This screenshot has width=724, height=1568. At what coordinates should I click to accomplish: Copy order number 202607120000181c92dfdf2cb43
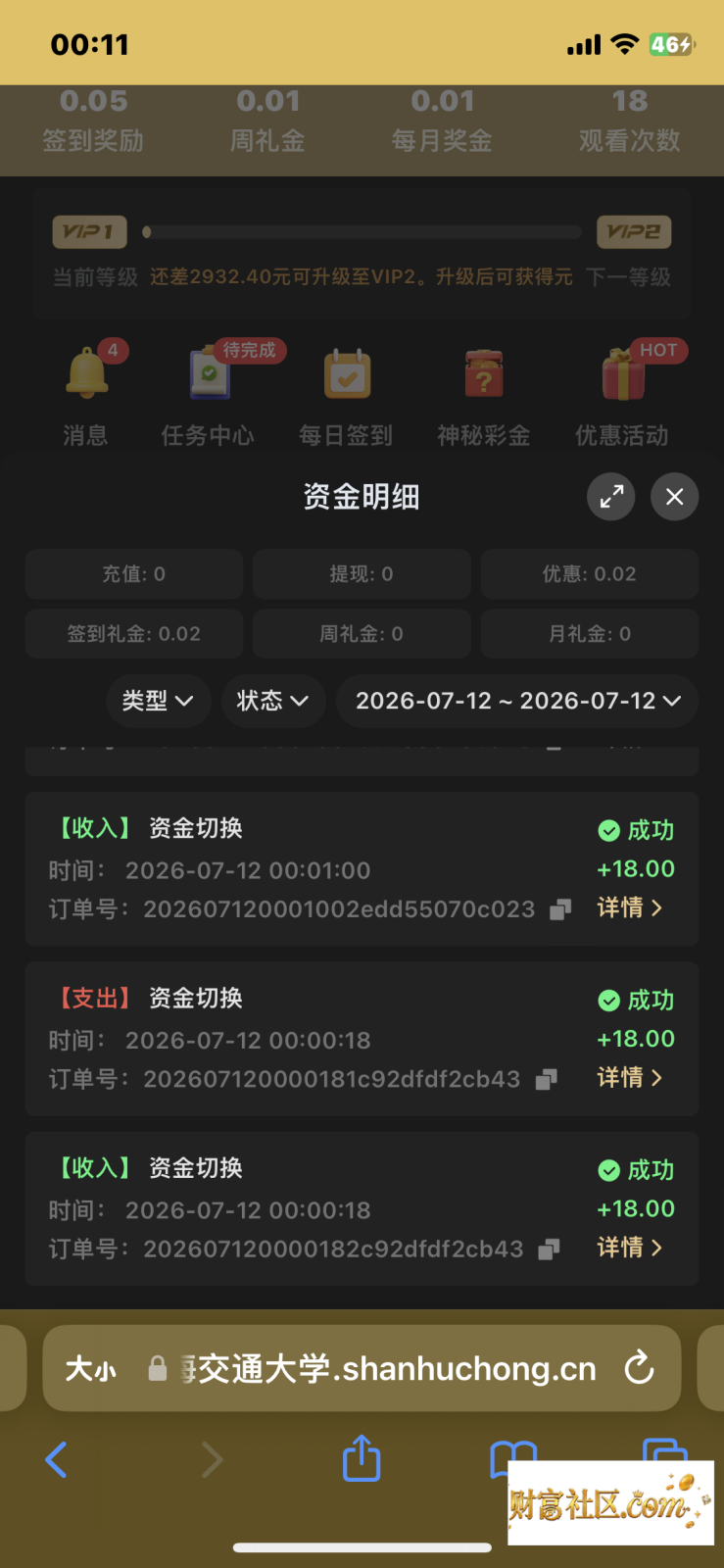point(547,1079)
